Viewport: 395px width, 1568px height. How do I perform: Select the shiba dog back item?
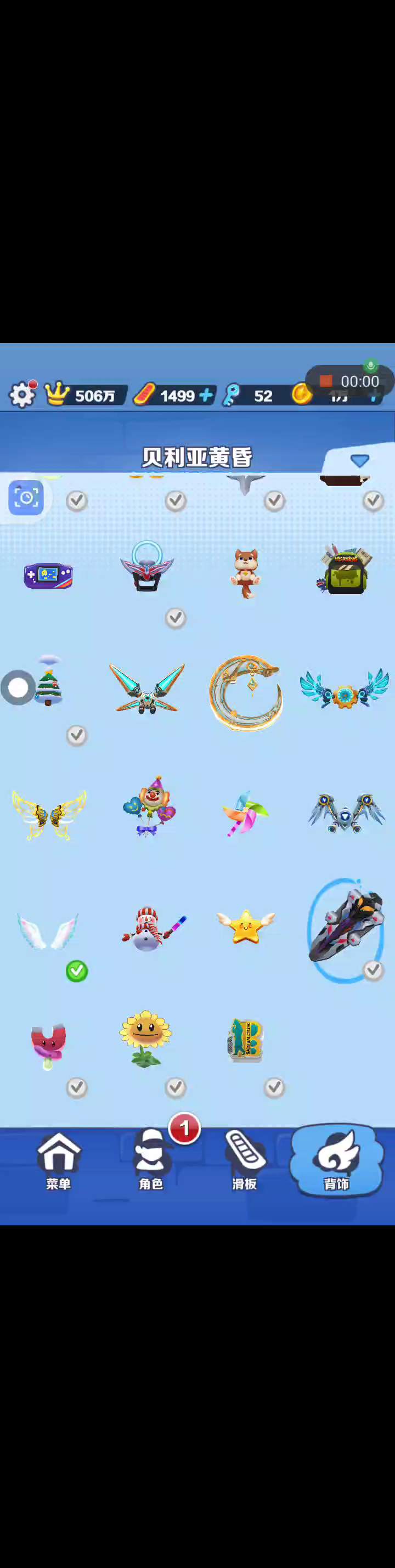245,572
